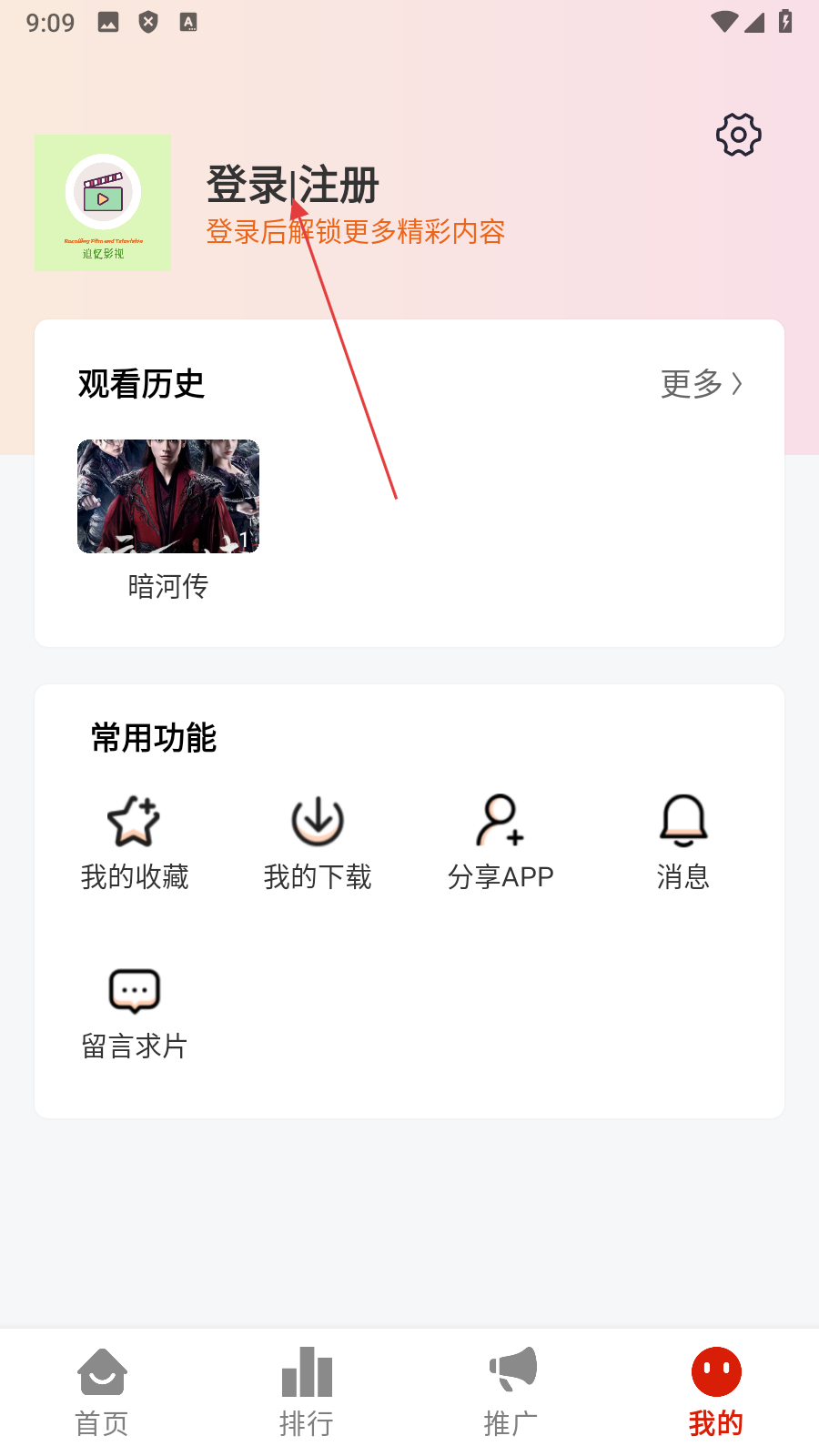Screen dimensions: 819x1456
Task: Open the settings gear icon
Action: pyautogui.click(x=738, y=135)
